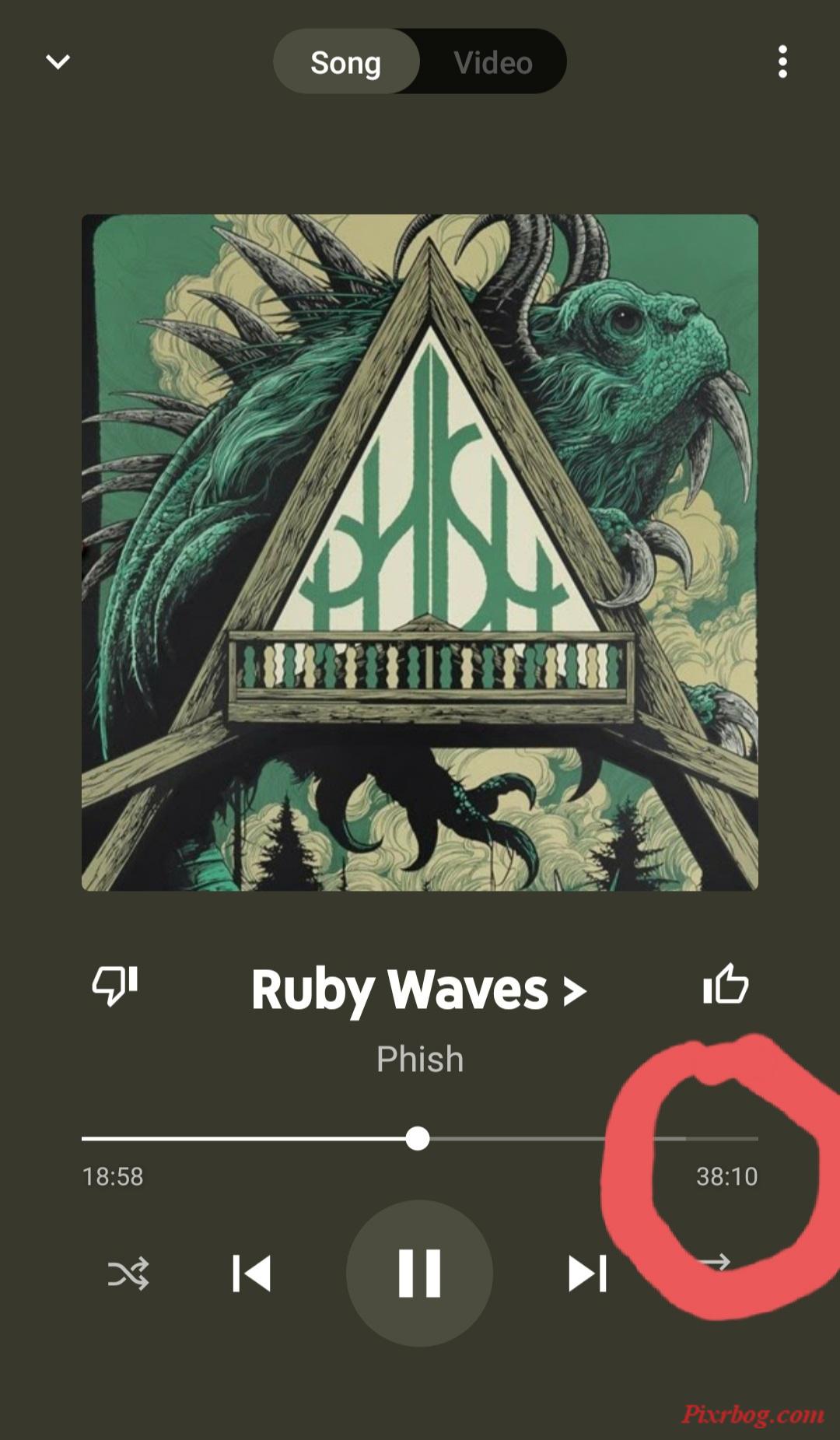
Task: Skip to the previous track
Action: coord(251,1274)
